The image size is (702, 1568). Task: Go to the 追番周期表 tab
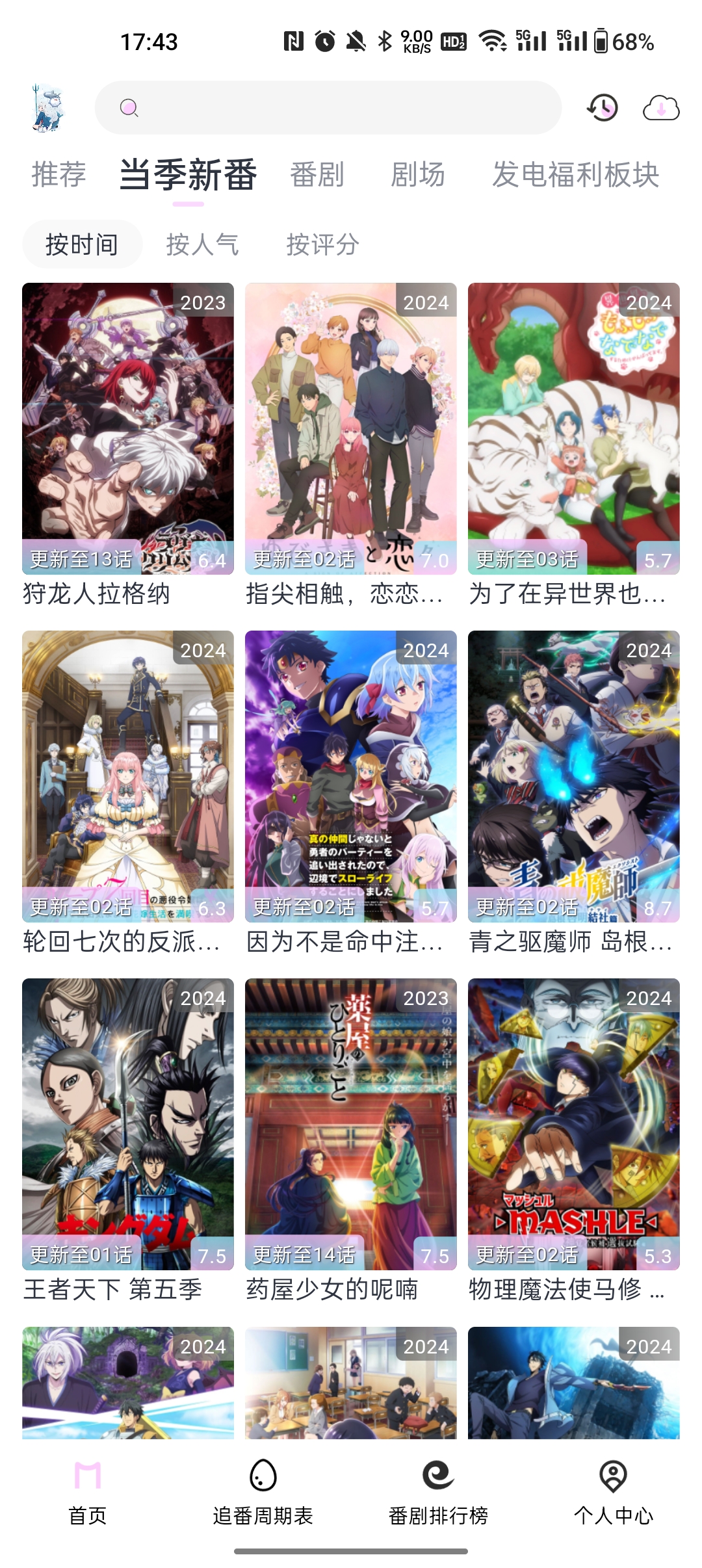pyautogui.click(x=263, y=1493)
